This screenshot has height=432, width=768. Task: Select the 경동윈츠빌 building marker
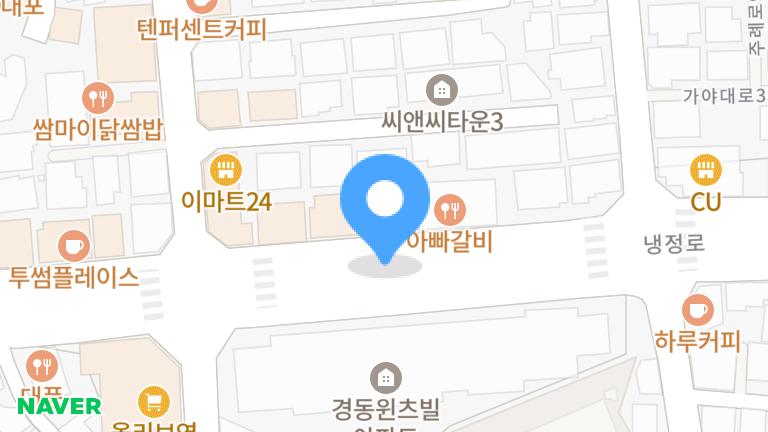[x=386, y=378]
